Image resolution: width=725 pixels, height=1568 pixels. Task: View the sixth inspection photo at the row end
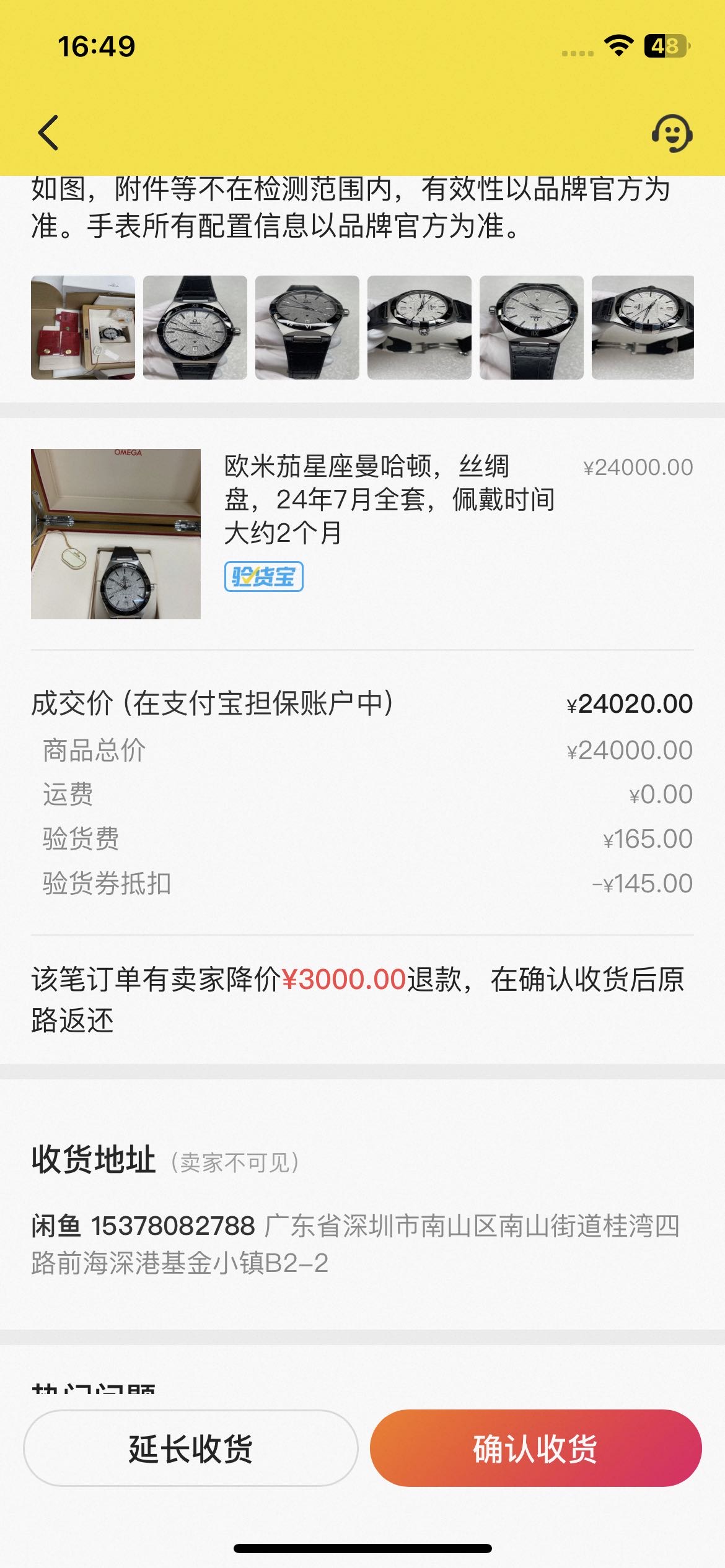[643, 327]
